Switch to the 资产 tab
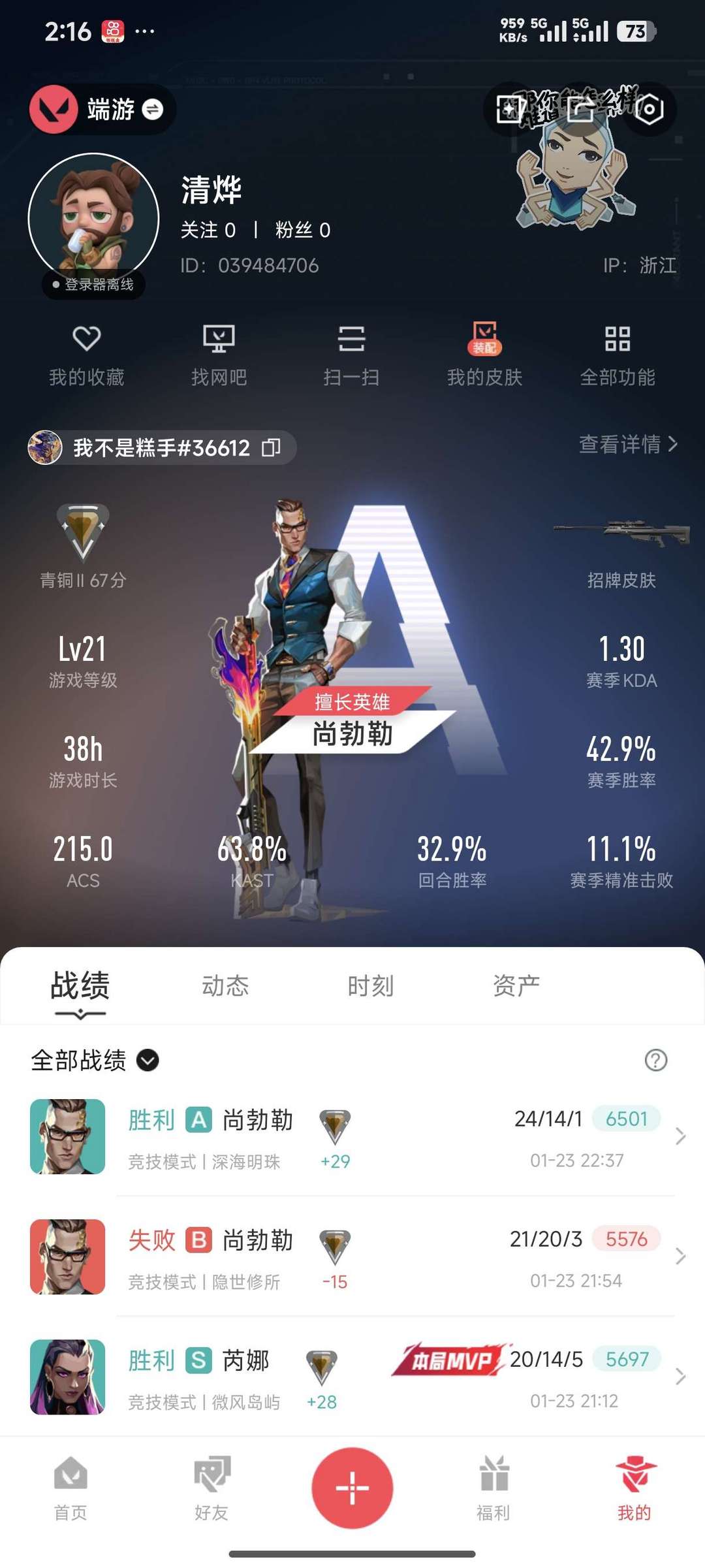705x1568 pixels. [516, 985]
